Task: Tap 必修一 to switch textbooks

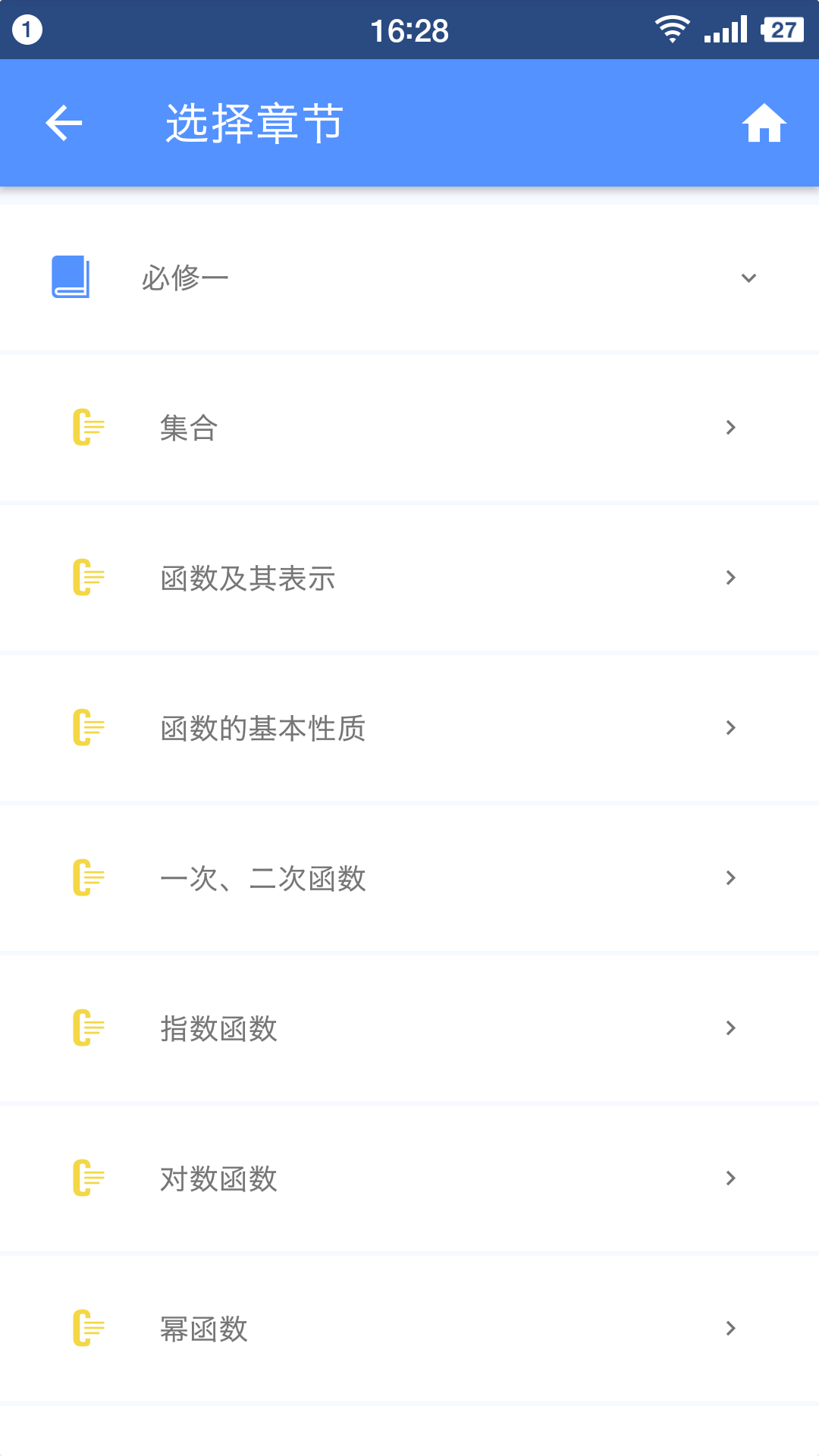Action: pyautogui.click(x=183, y=278)
